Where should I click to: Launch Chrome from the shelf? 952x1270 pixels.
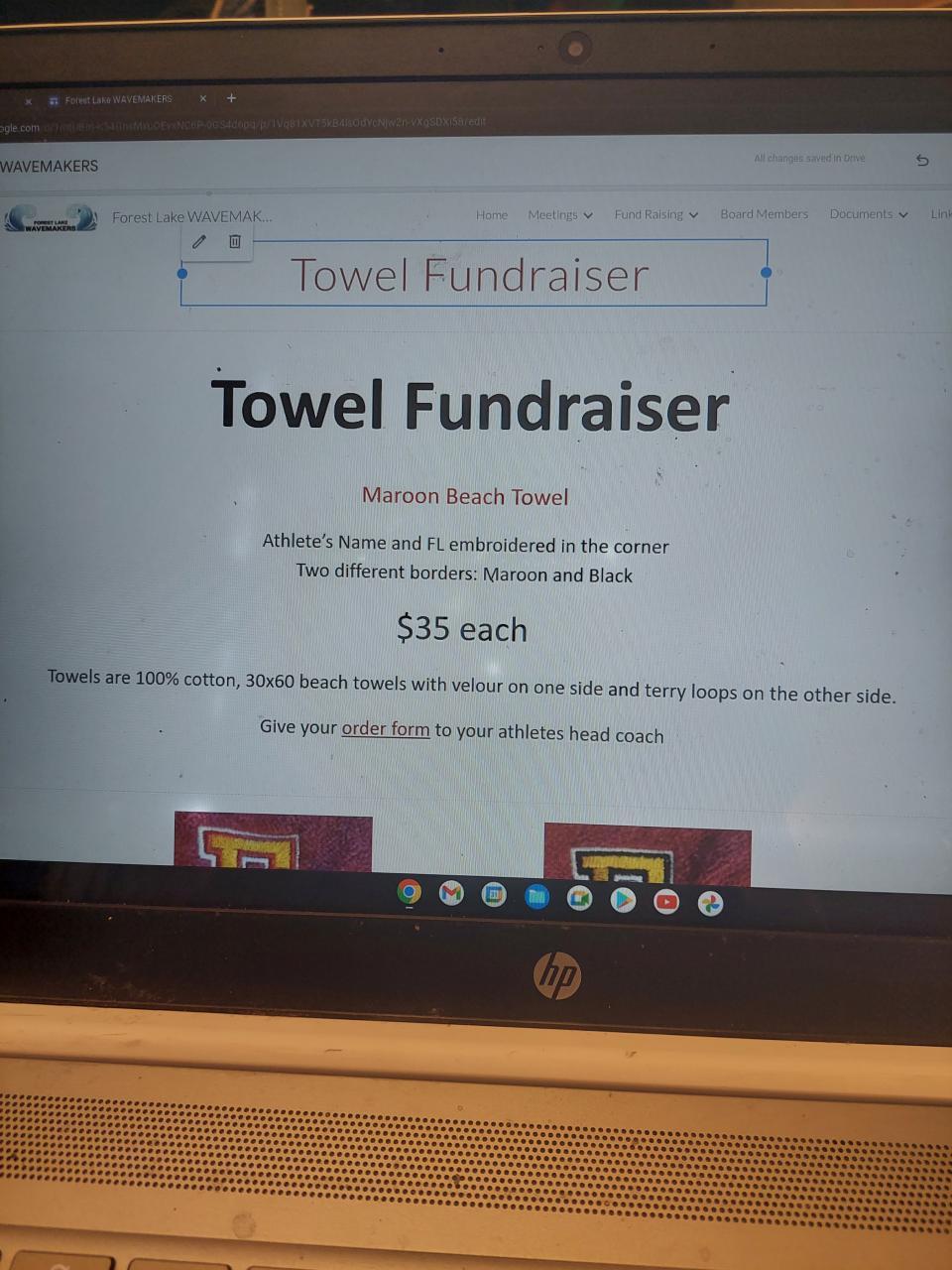[x=409, y=892]
